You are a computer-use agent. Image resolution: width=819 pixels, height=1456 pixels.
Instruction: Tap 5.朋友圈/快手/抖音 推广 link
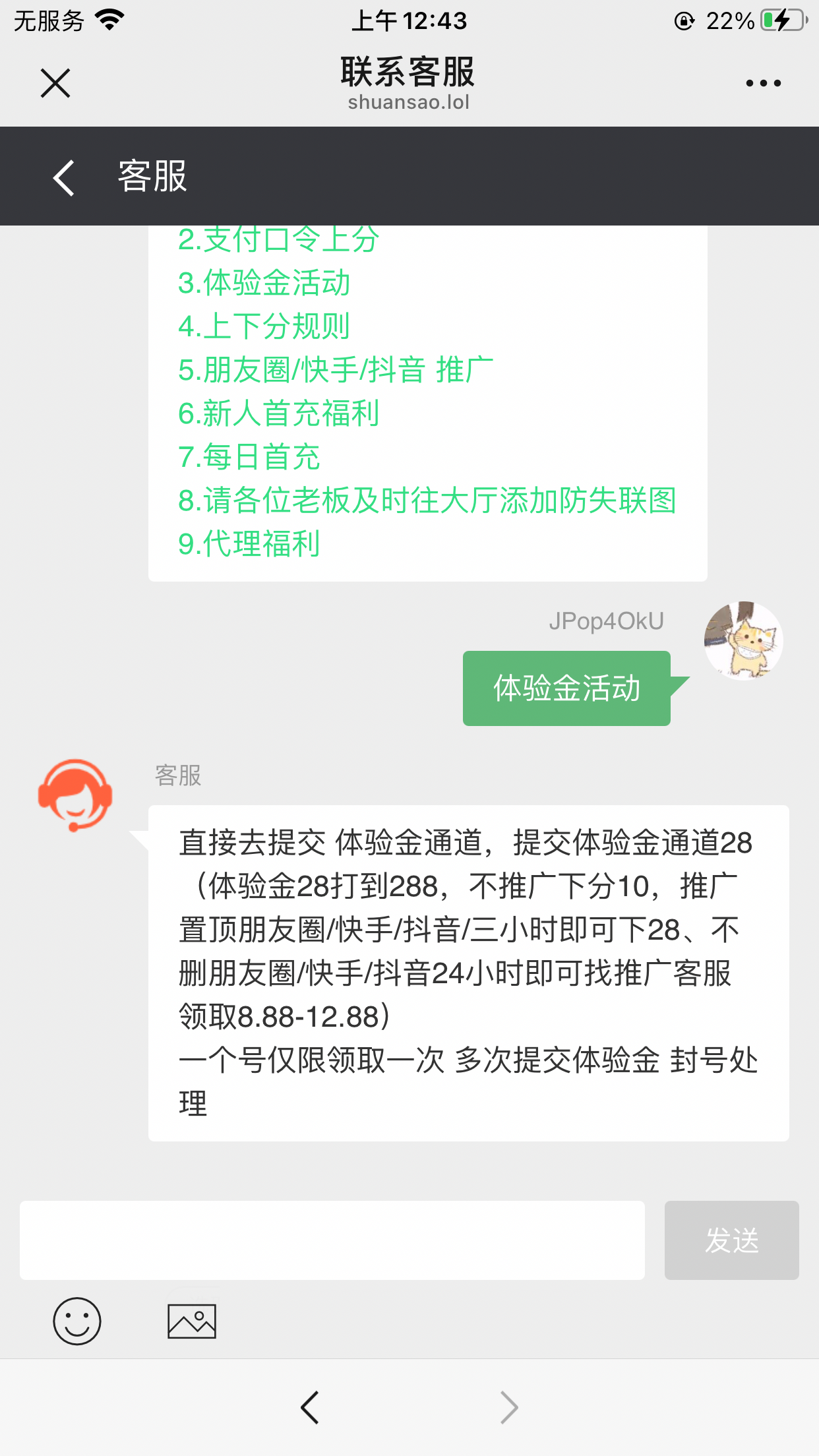tap(335, 370)
